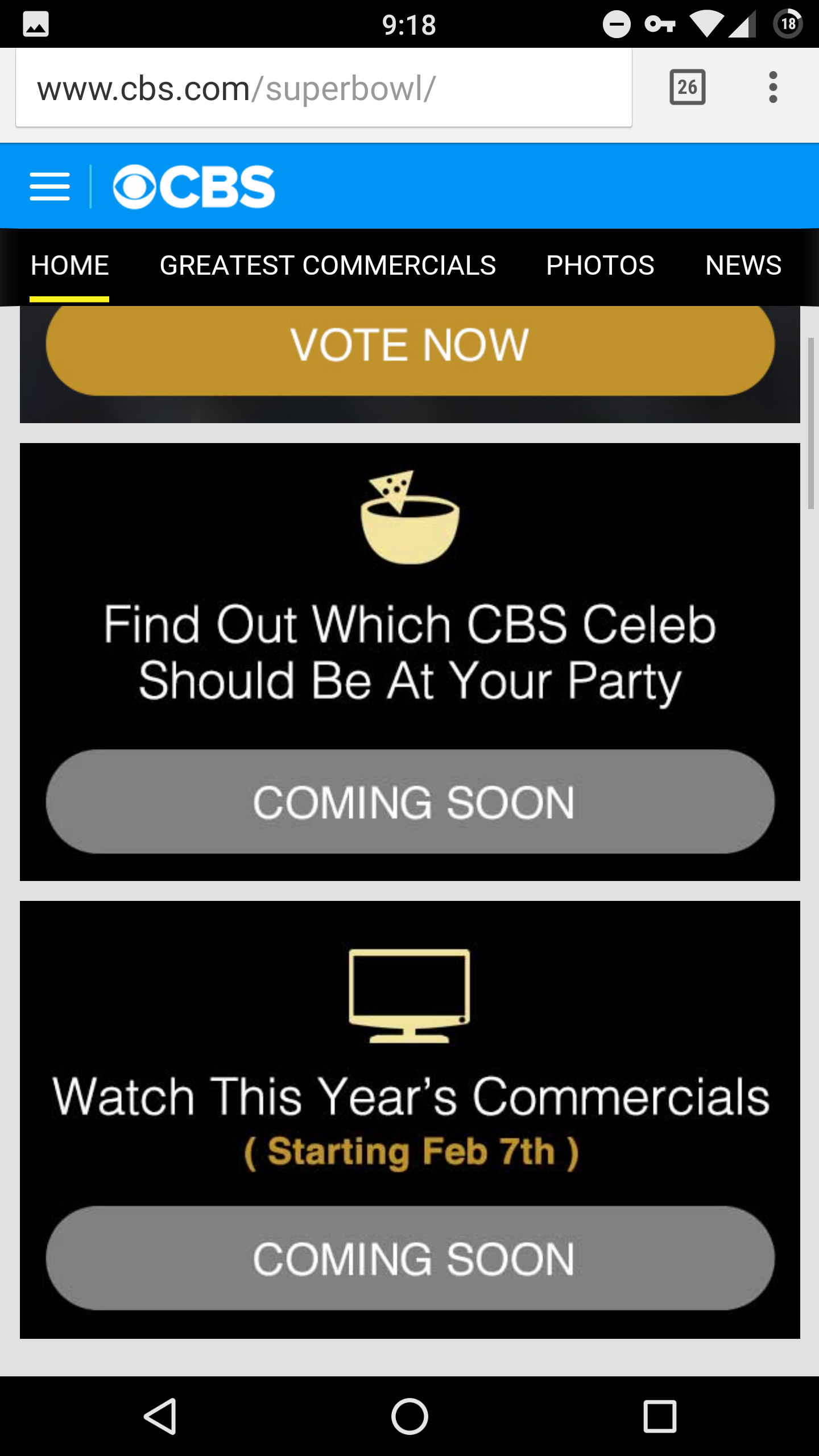This screenshot has height=1456, width=819.
Task: Open the tab switcher showing 26 tabs
Action: tap(687, 88)
